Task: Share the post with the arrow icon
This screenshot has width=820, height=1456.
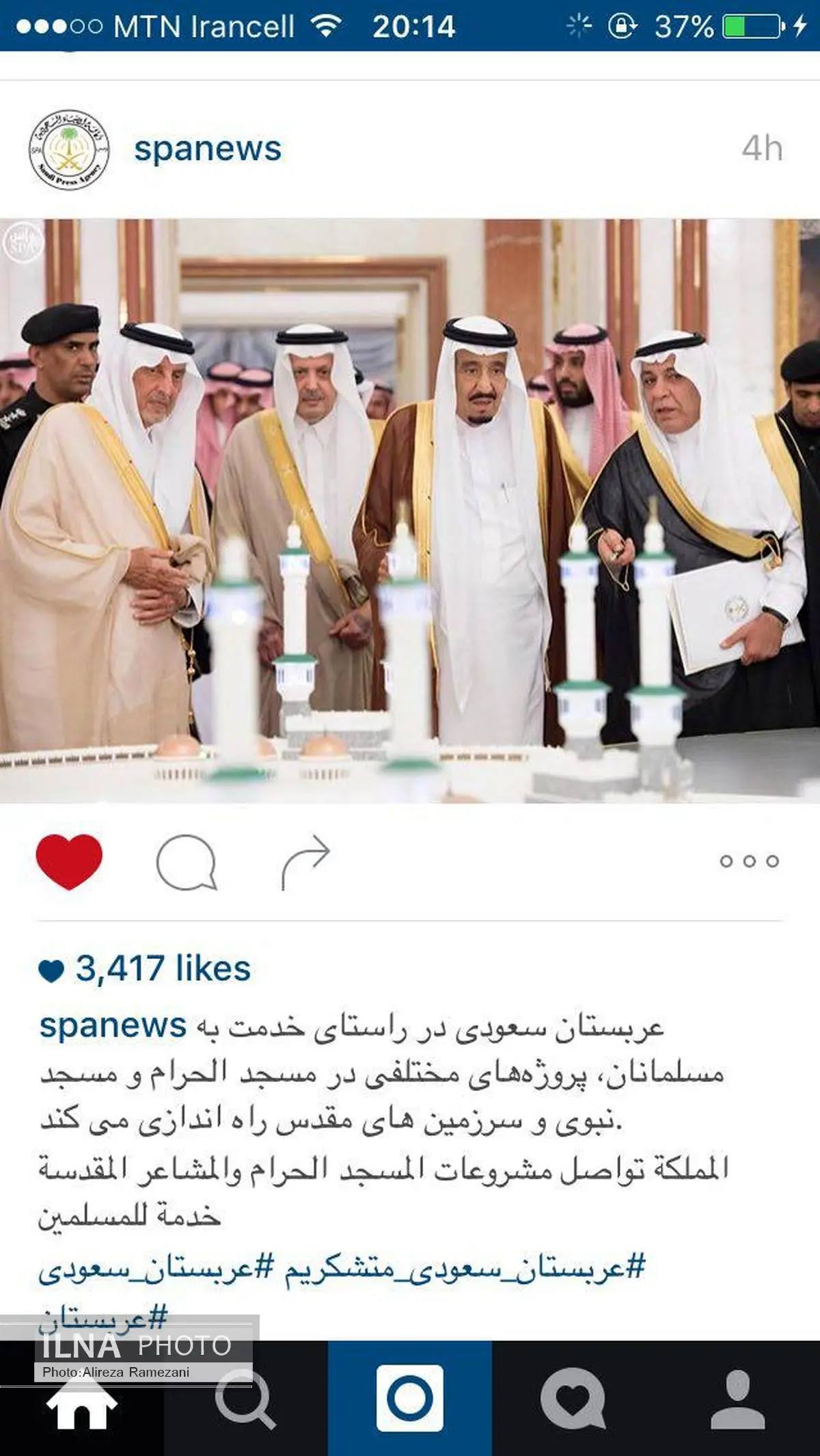Action: [x=305, y=861]
